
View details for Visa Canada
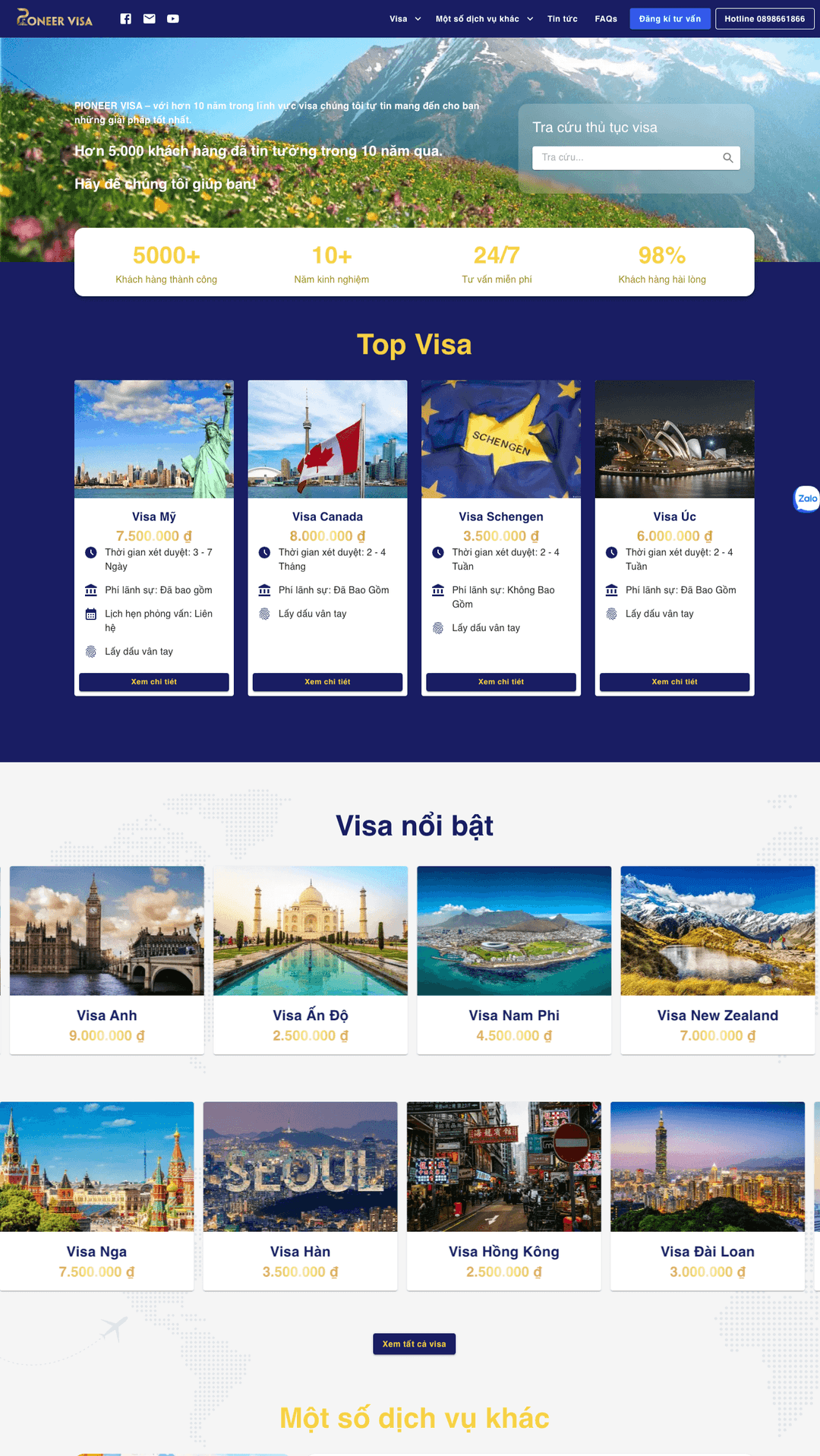click(327, 682)
